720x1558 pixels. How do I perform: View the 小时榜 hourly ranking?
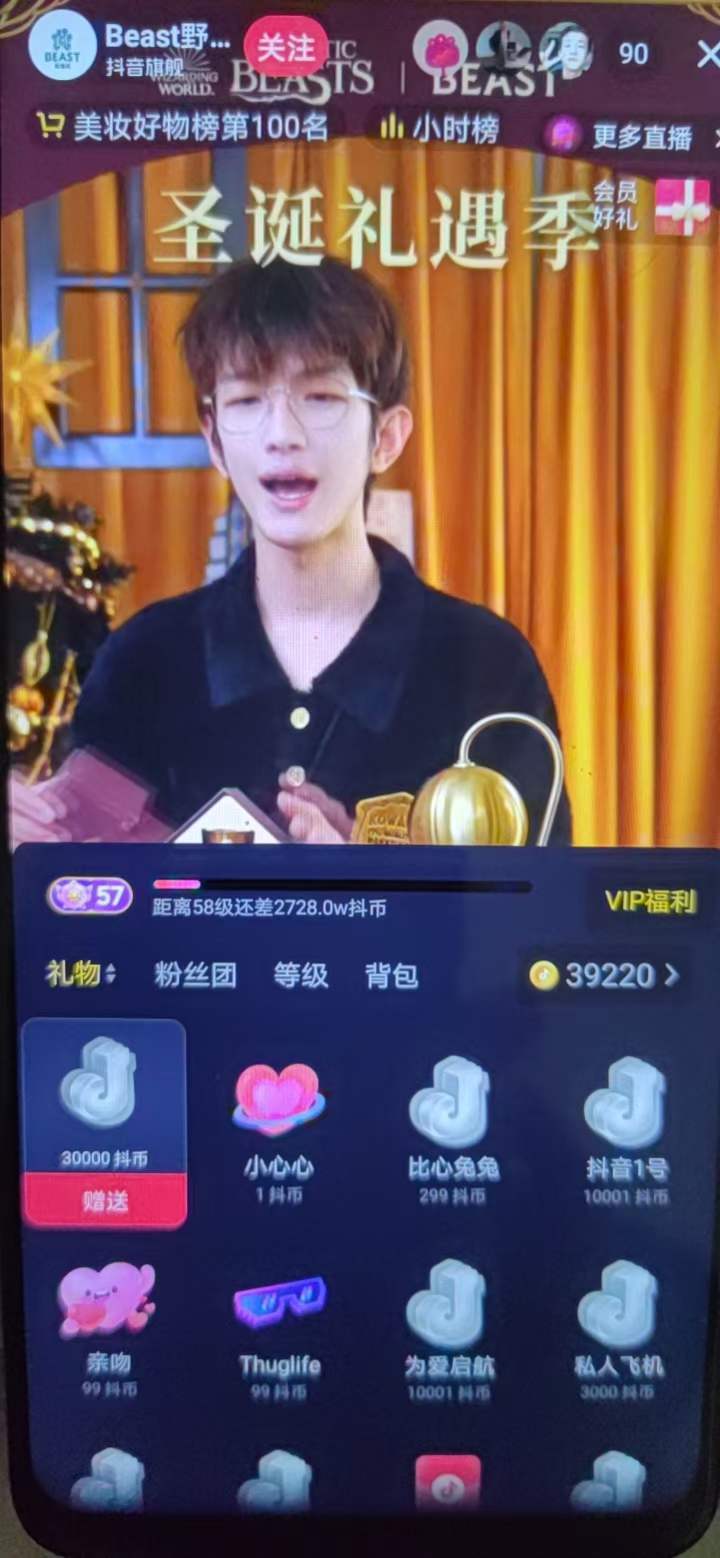click(x=440, y=128)
